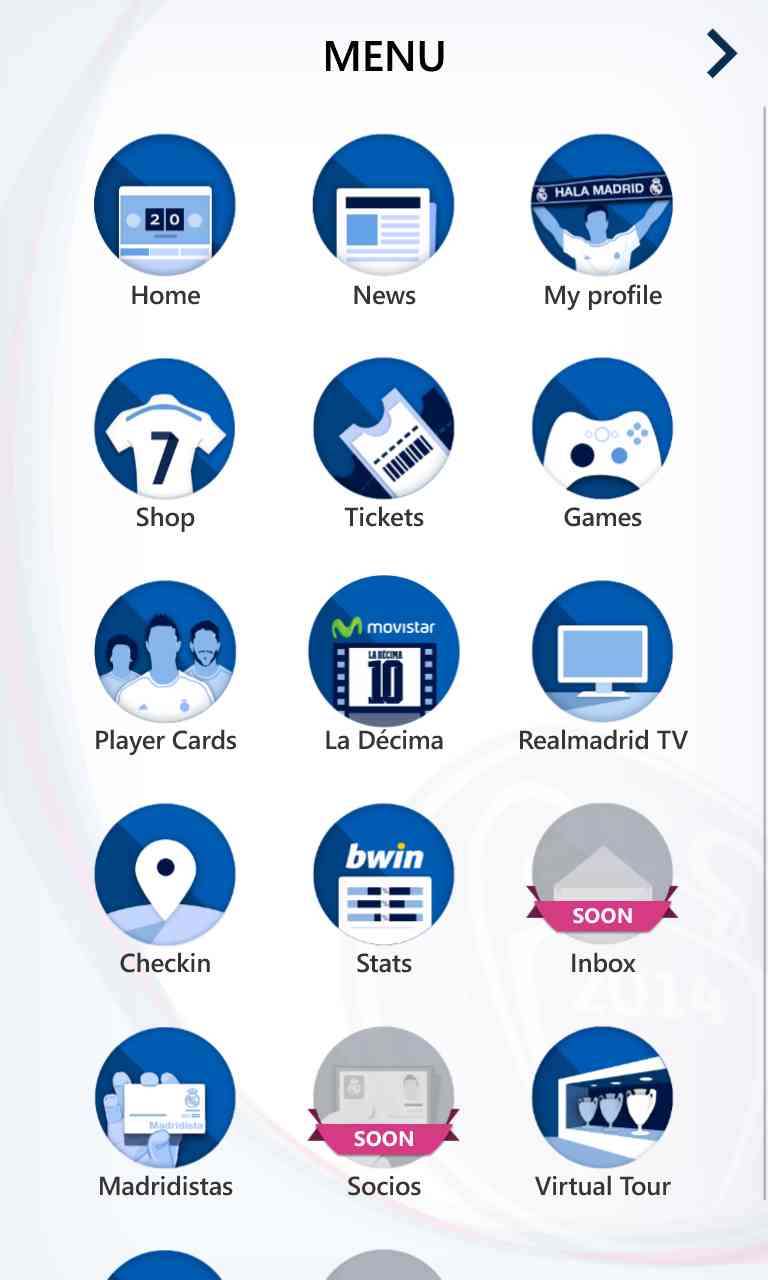
Task: Open the Realmadrid TV icon
Action: coord(602,650)
